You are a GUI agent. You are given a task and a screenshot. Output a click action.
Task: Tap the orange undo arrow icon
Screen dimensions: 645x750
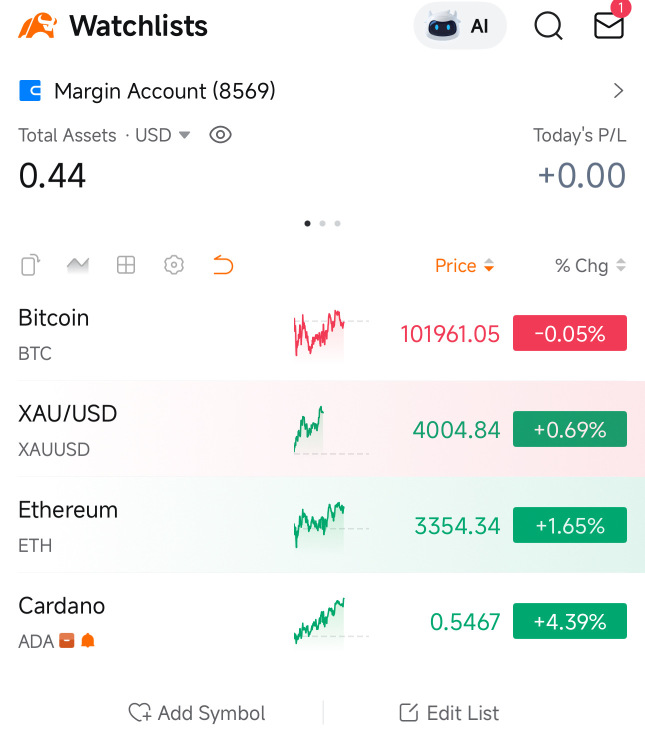[223, 265]
